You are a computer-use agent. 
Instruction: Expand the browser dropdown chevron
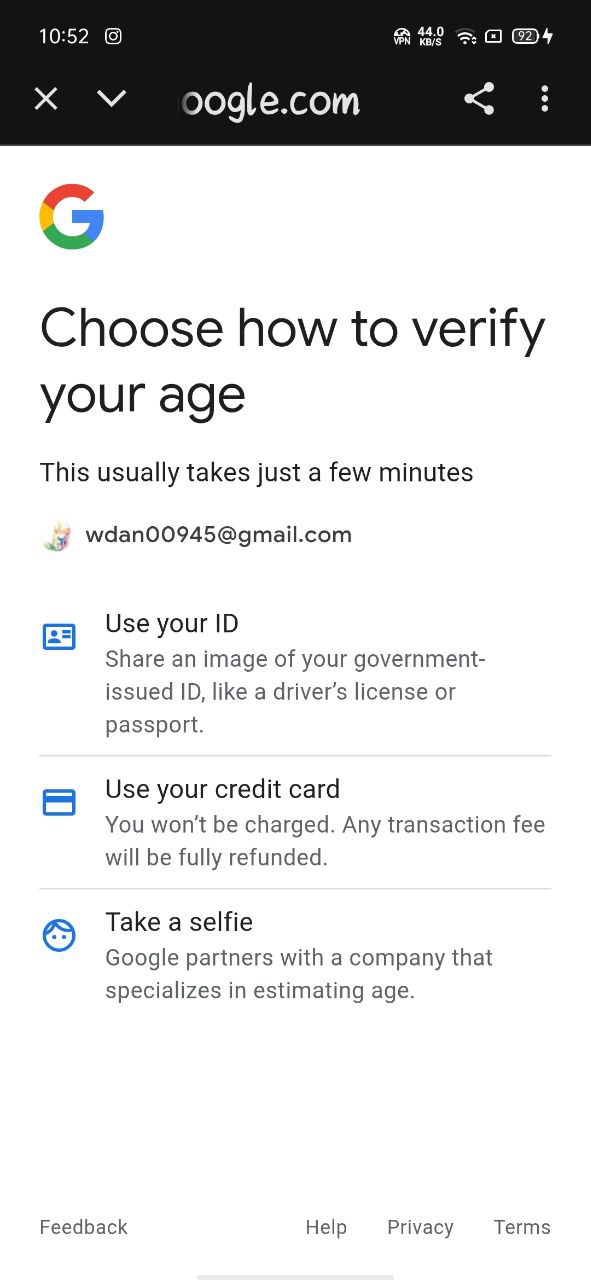(x=112, y=99)
